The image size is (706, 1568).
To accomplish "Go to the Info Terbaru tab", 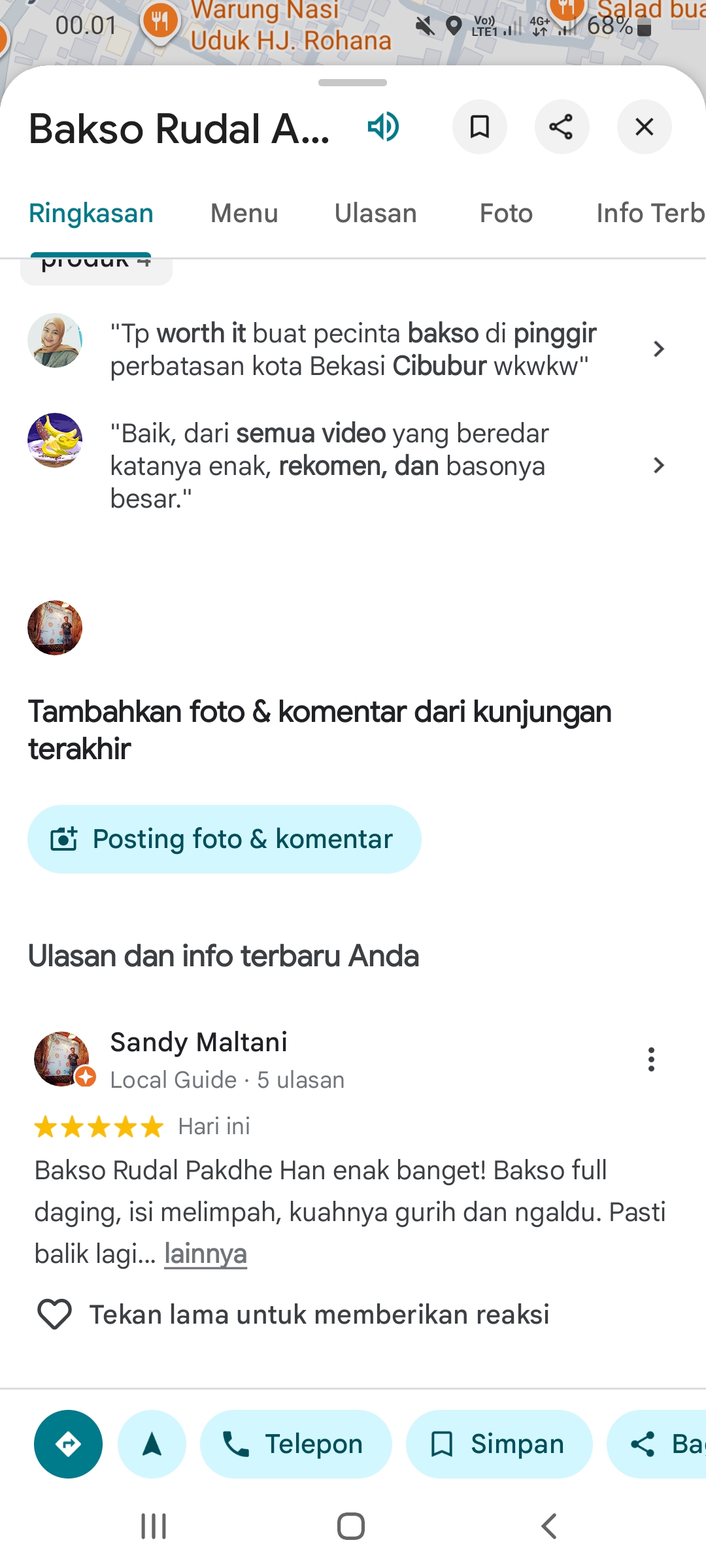I will [650, 214].
